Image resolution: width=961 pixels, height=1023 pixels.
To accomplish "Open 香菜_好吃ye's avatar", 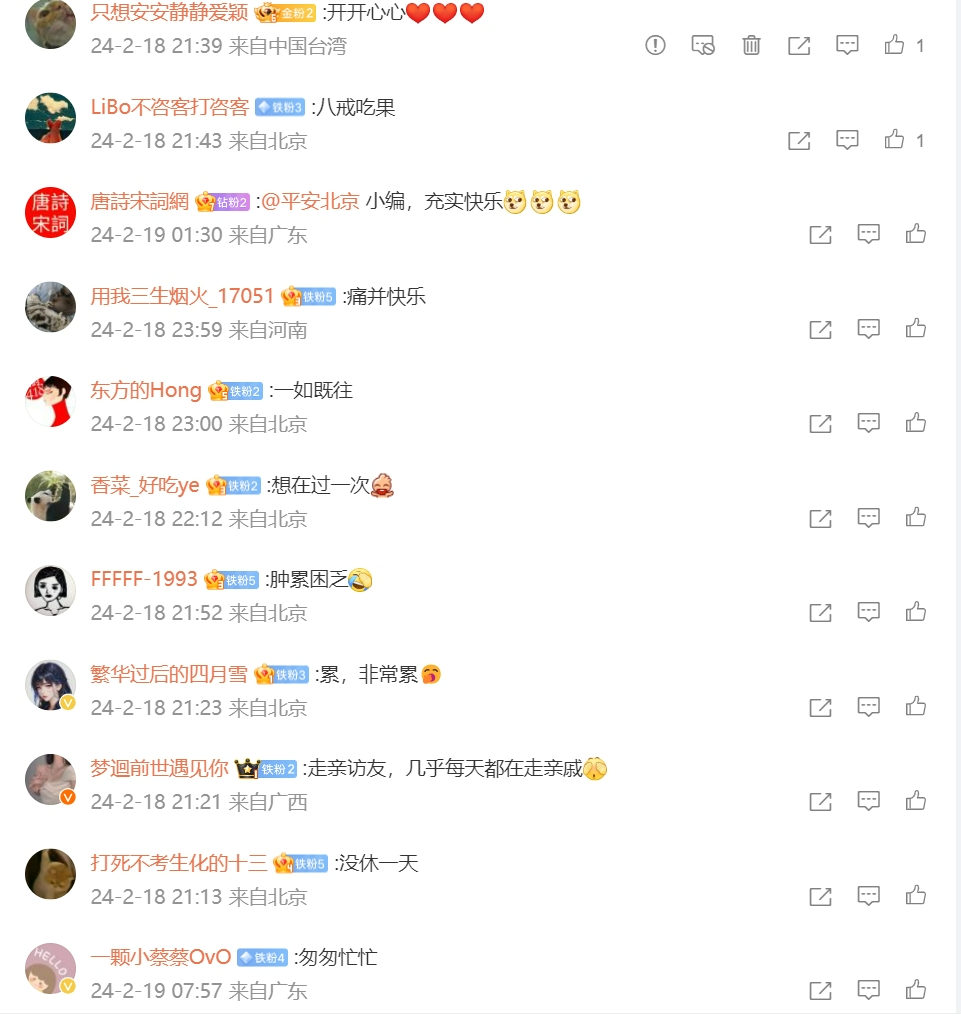I will click(50, 496).
